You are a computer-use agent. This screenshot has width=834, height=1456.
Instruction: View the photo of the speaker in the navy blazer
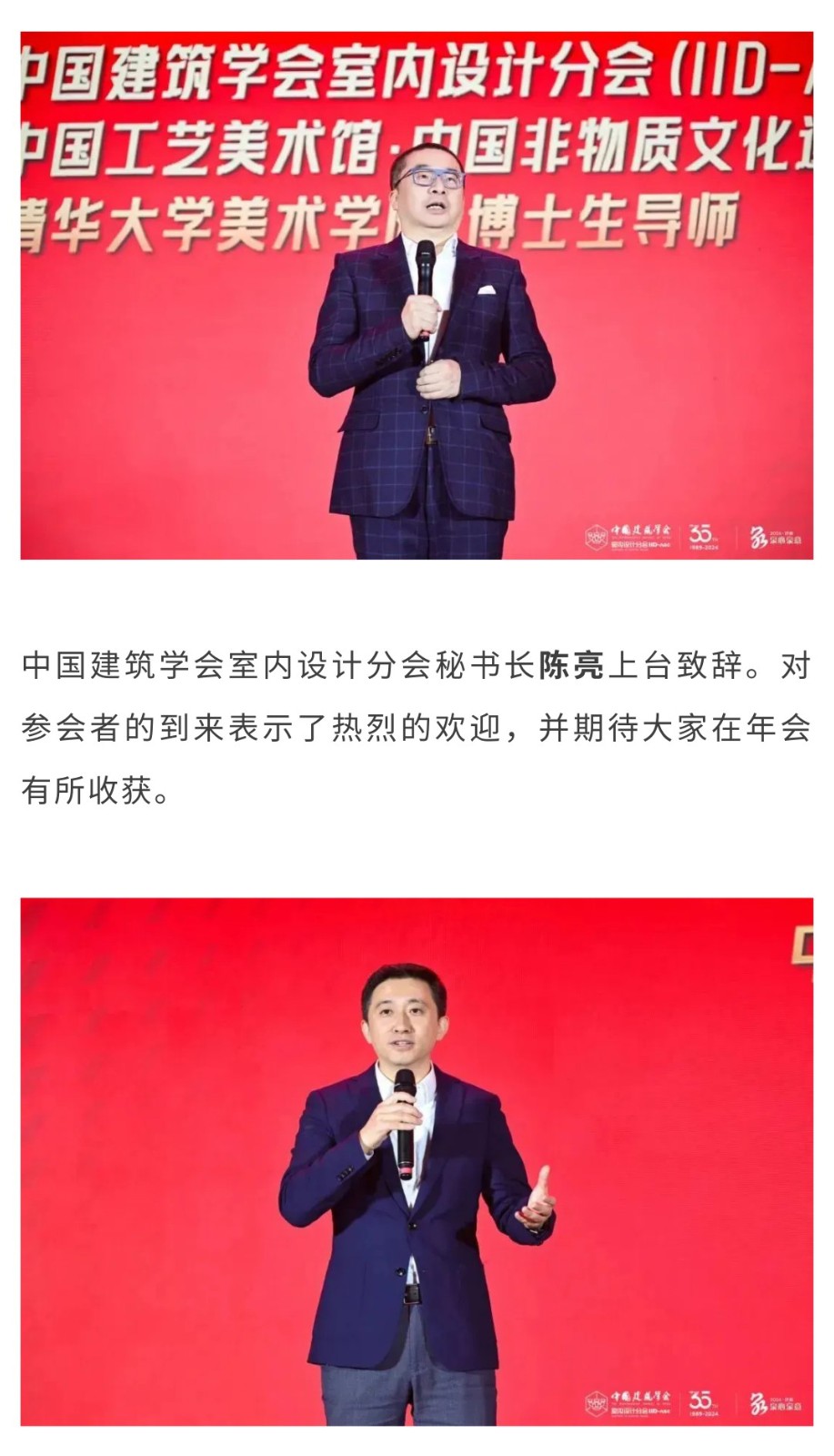(417, 1161)
